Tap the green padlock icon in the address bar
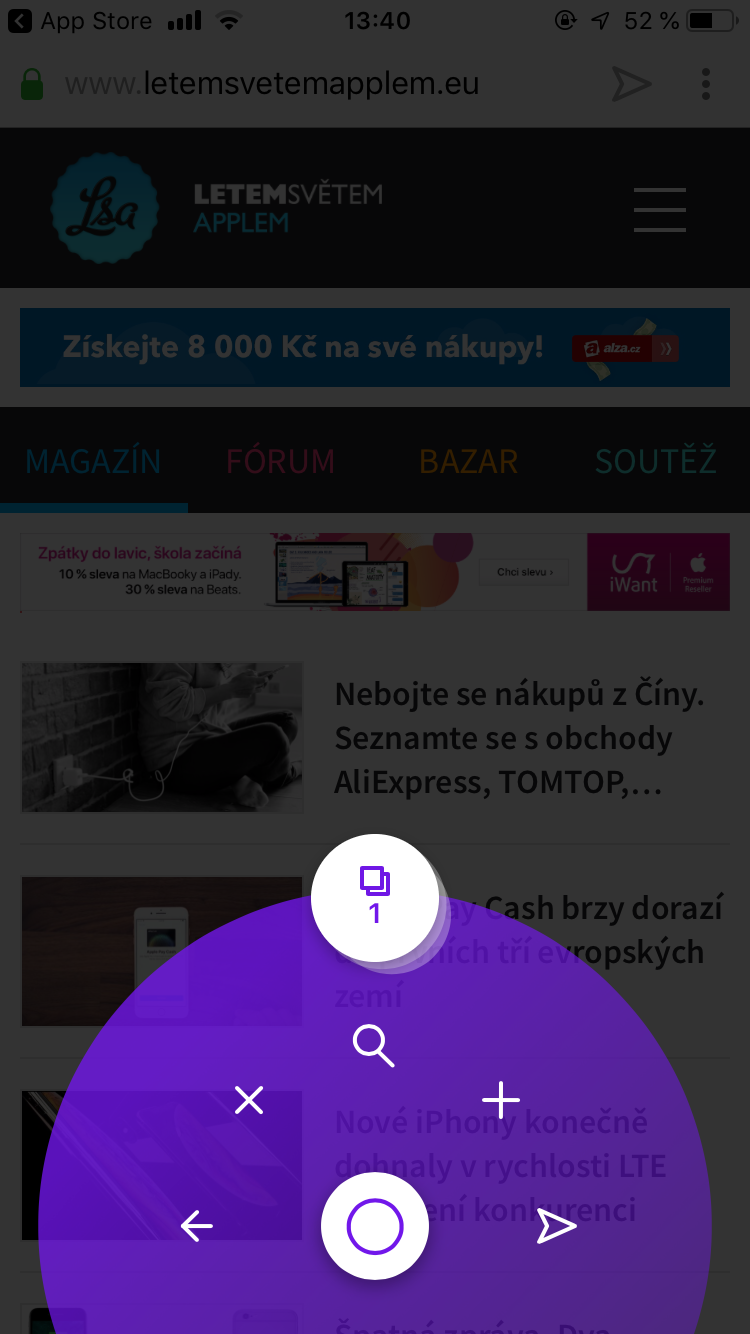 (32, 84)
